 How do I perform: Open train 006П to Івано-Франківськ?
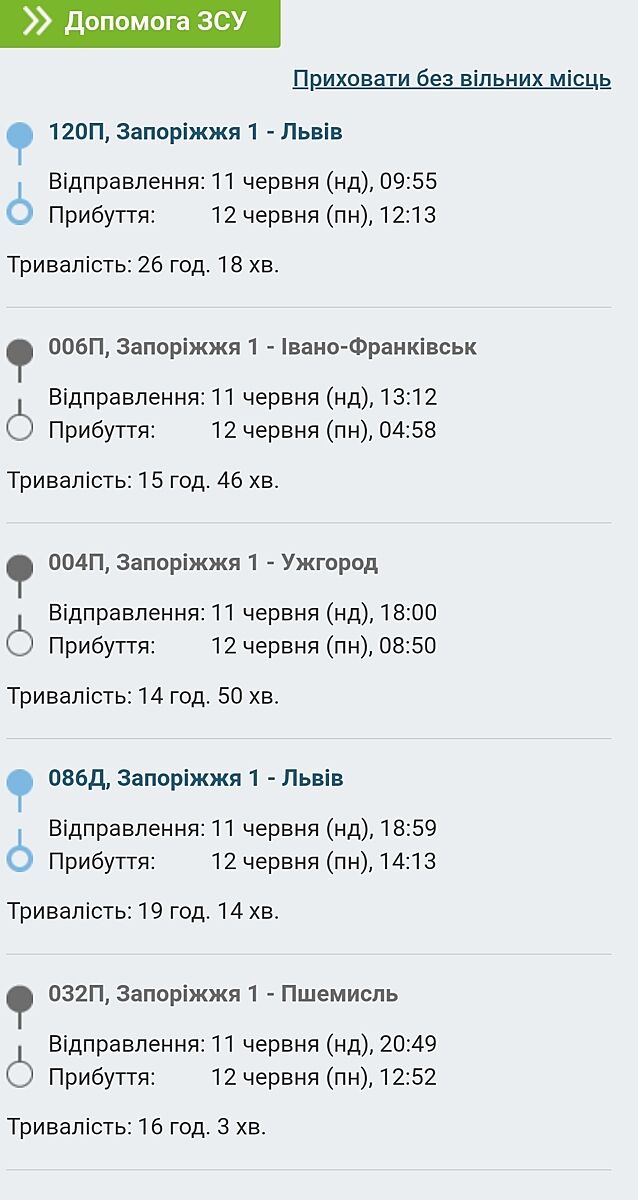tap(262, 347)
